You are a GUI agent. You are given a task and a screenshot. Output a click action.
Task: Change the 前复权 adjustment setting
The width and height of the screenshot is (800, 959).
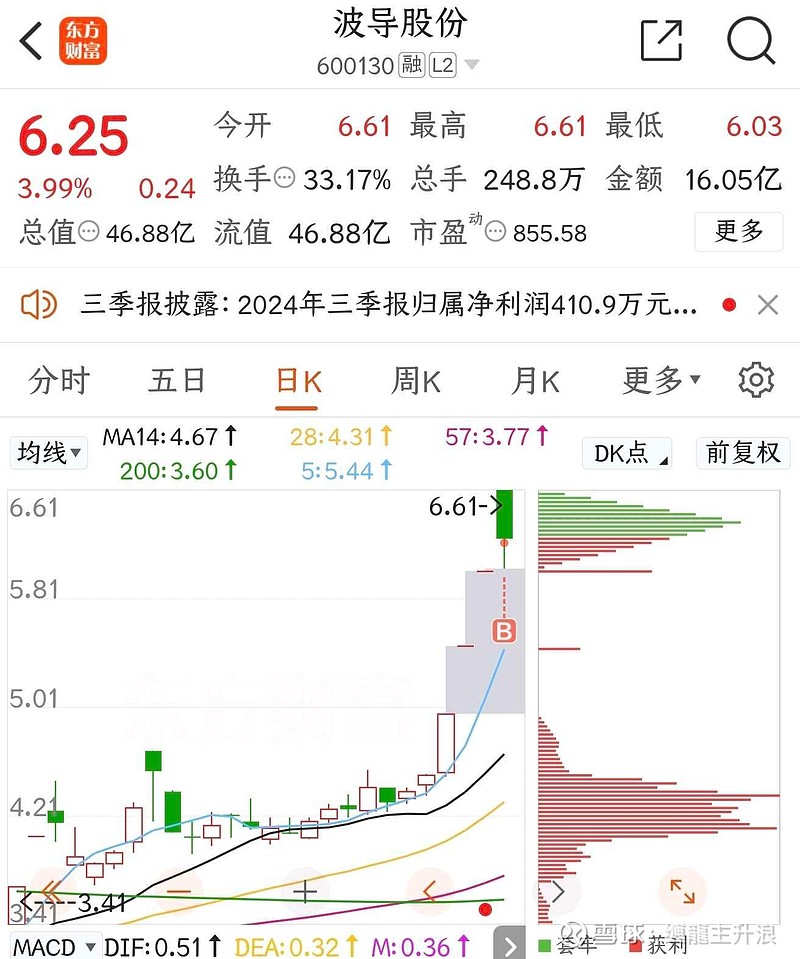click(x=742, y=453)
